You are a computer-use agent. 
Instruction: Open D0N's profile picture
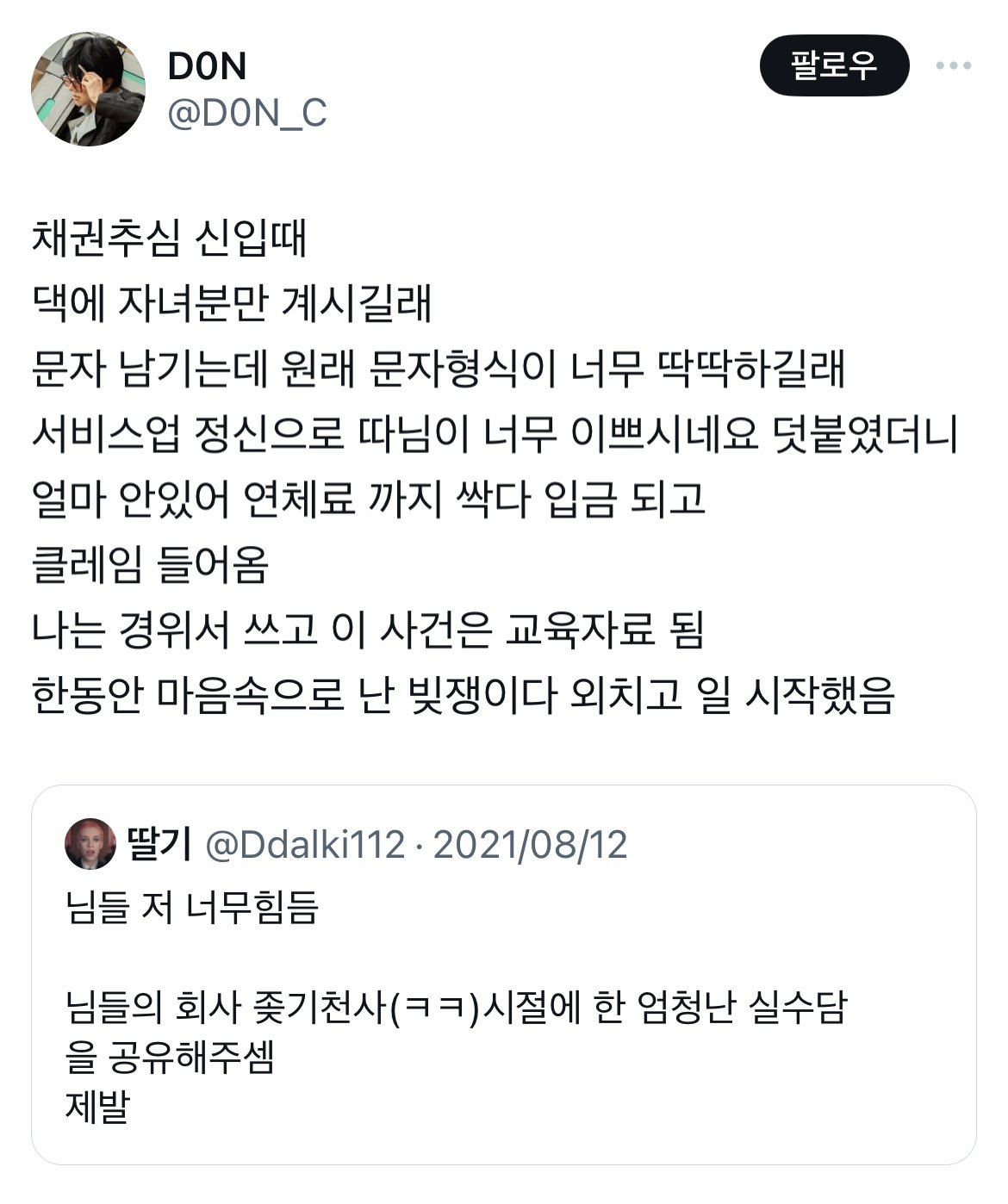[x=88, y=90]
